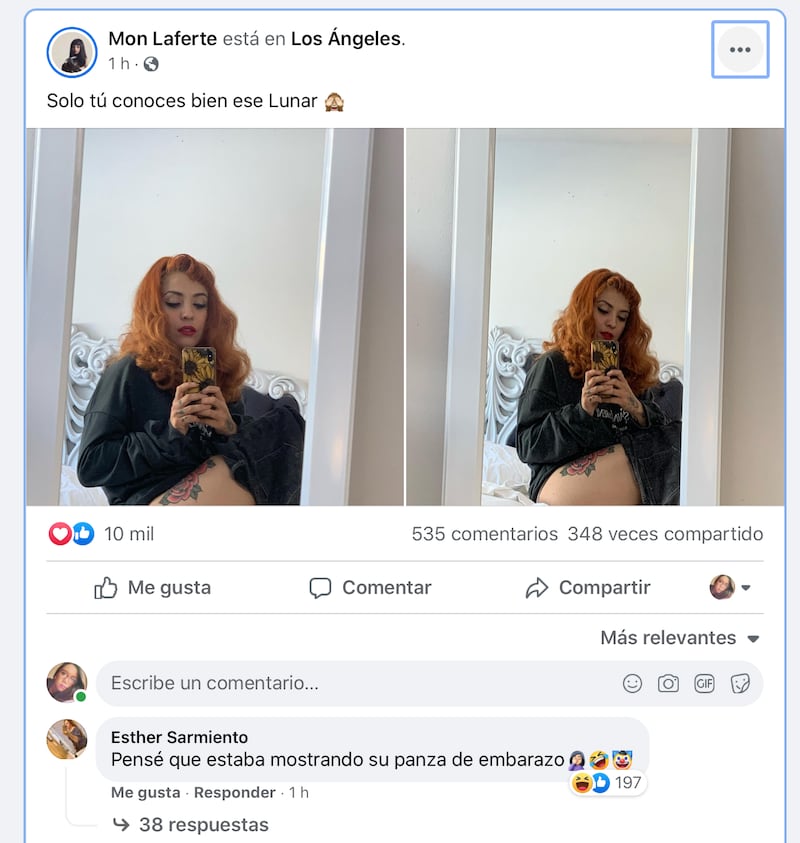Open the first mirror selfie photo
The width and height of the screenshot is (800, 843).
click(215, 316)
